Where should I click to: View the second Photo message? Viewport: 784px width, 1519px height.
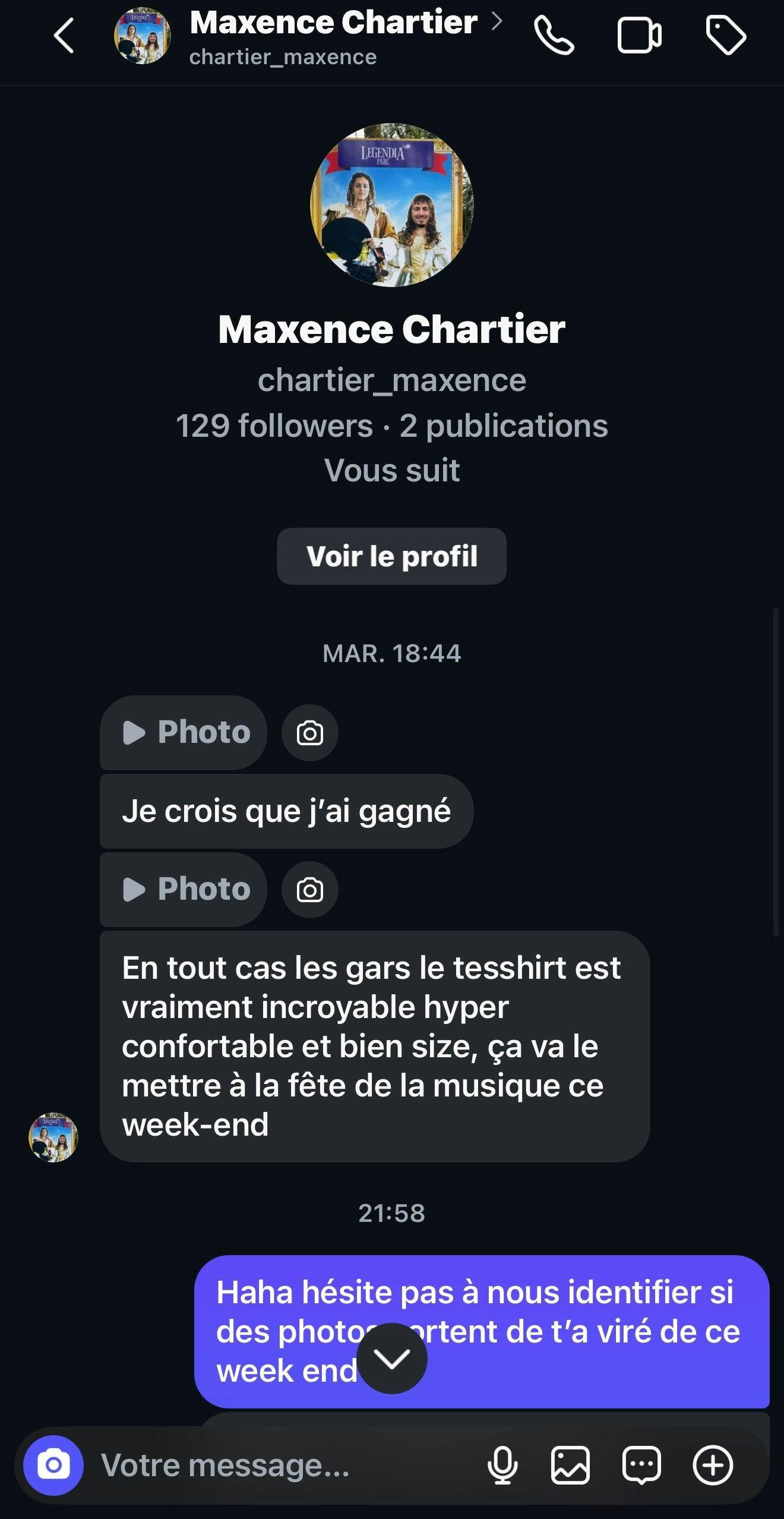click(184, 889)
